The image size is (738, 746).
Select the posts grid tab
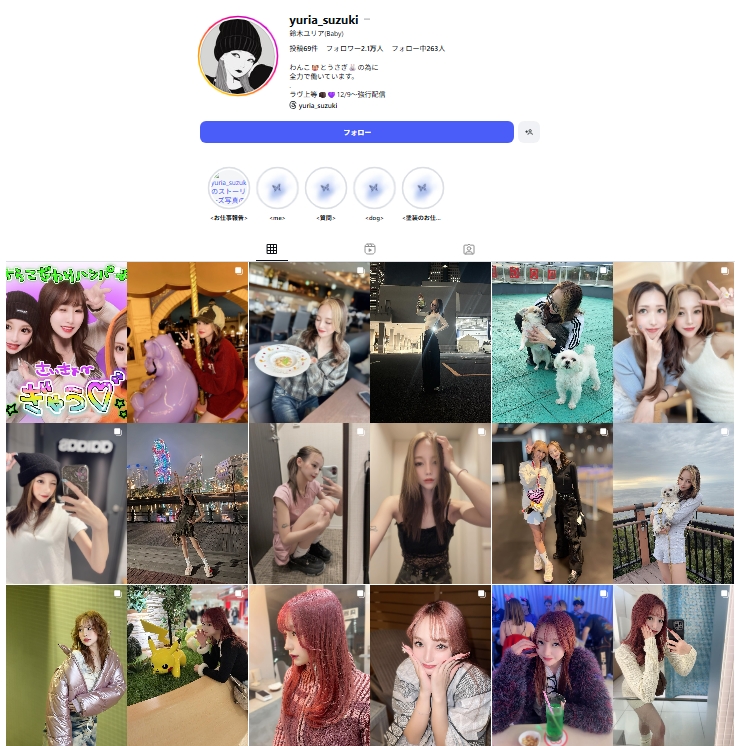271,249
